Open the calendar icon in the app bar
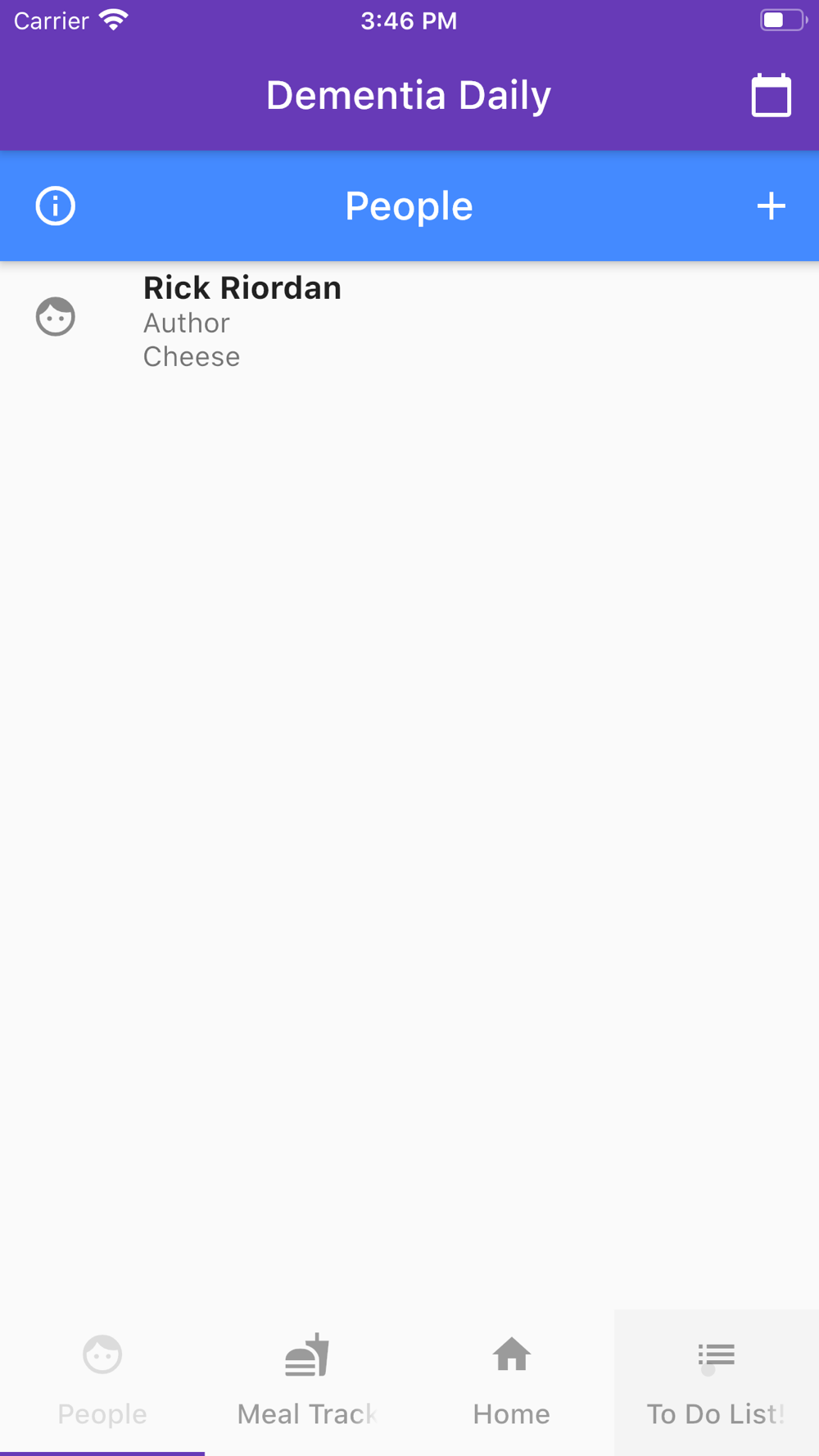Viewport: 819px width, 1456px height. click(771, 96)
